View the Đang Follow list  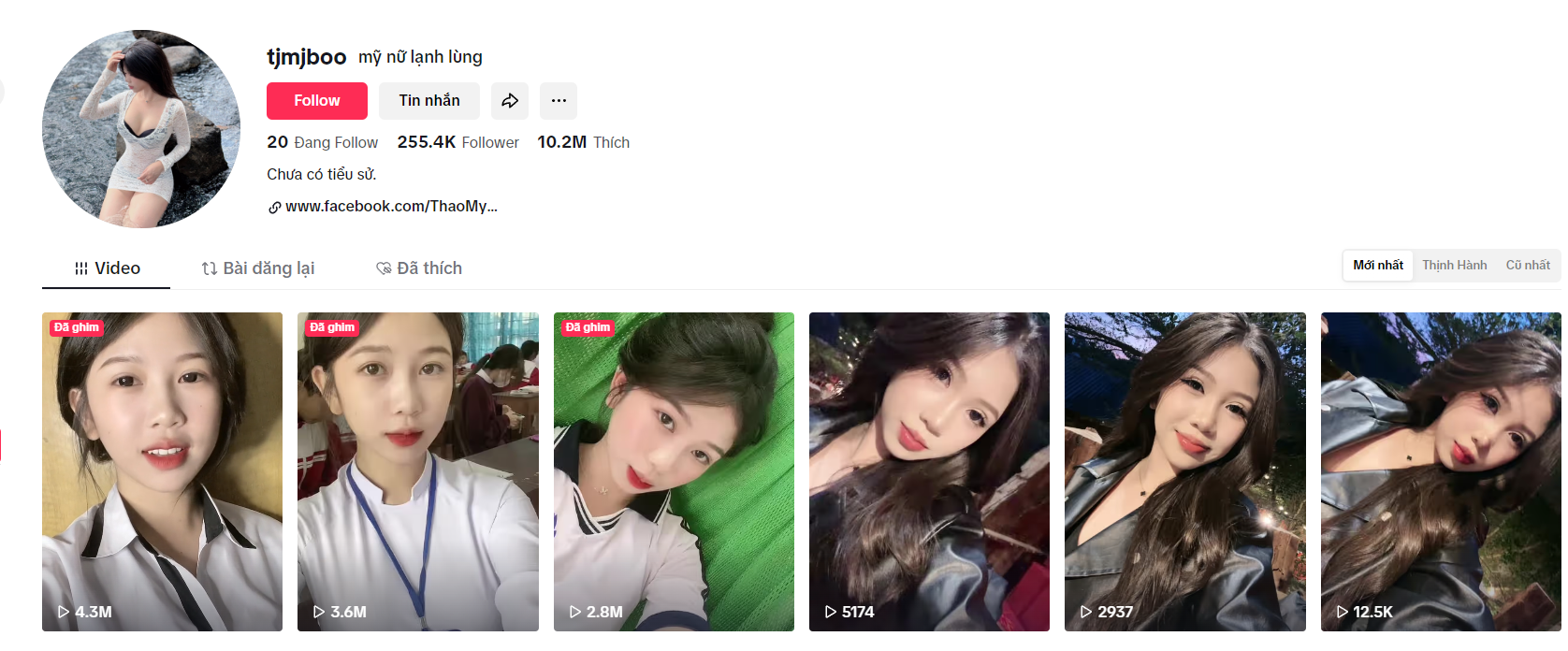tap(323, 142)
